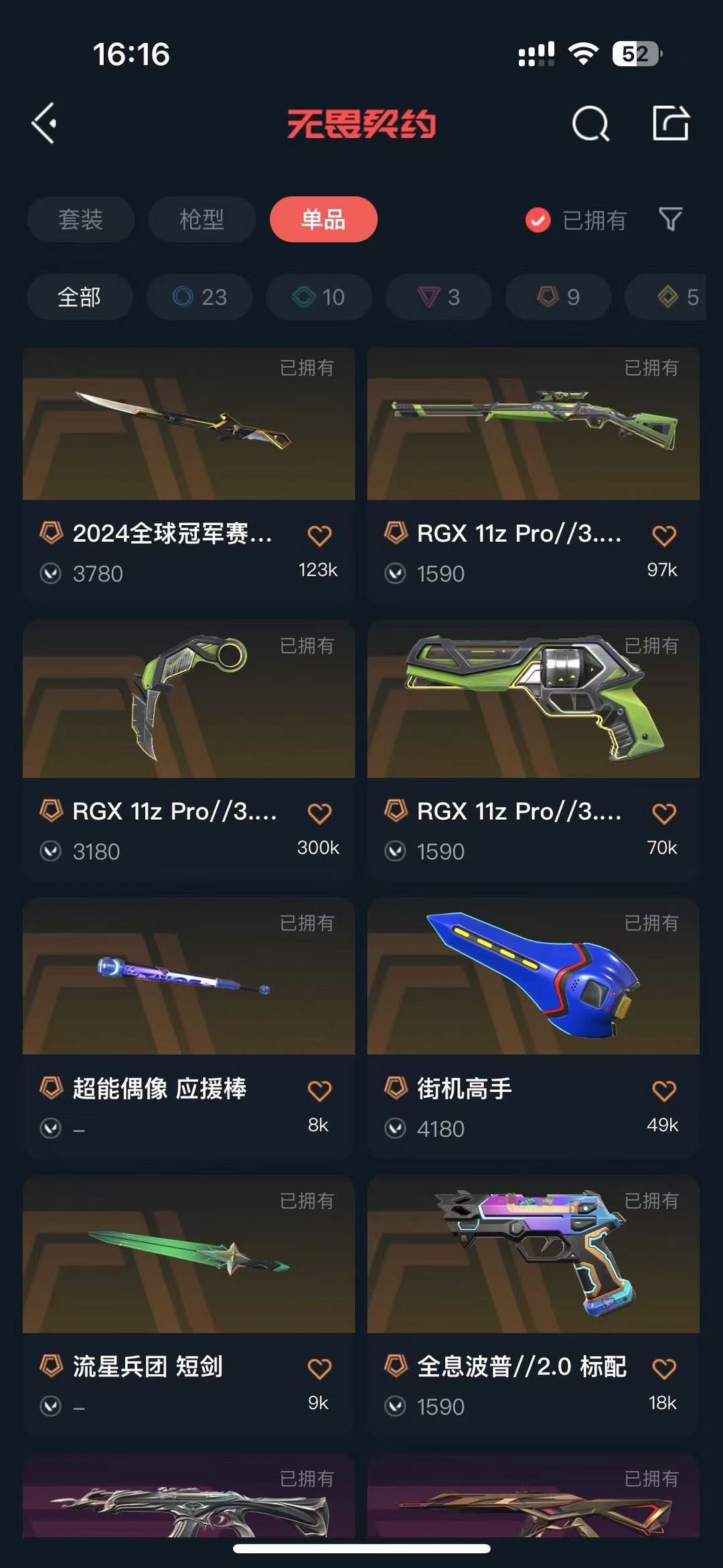Like the 超能偶像 应援棒 item

click(x=319, y=1091)
